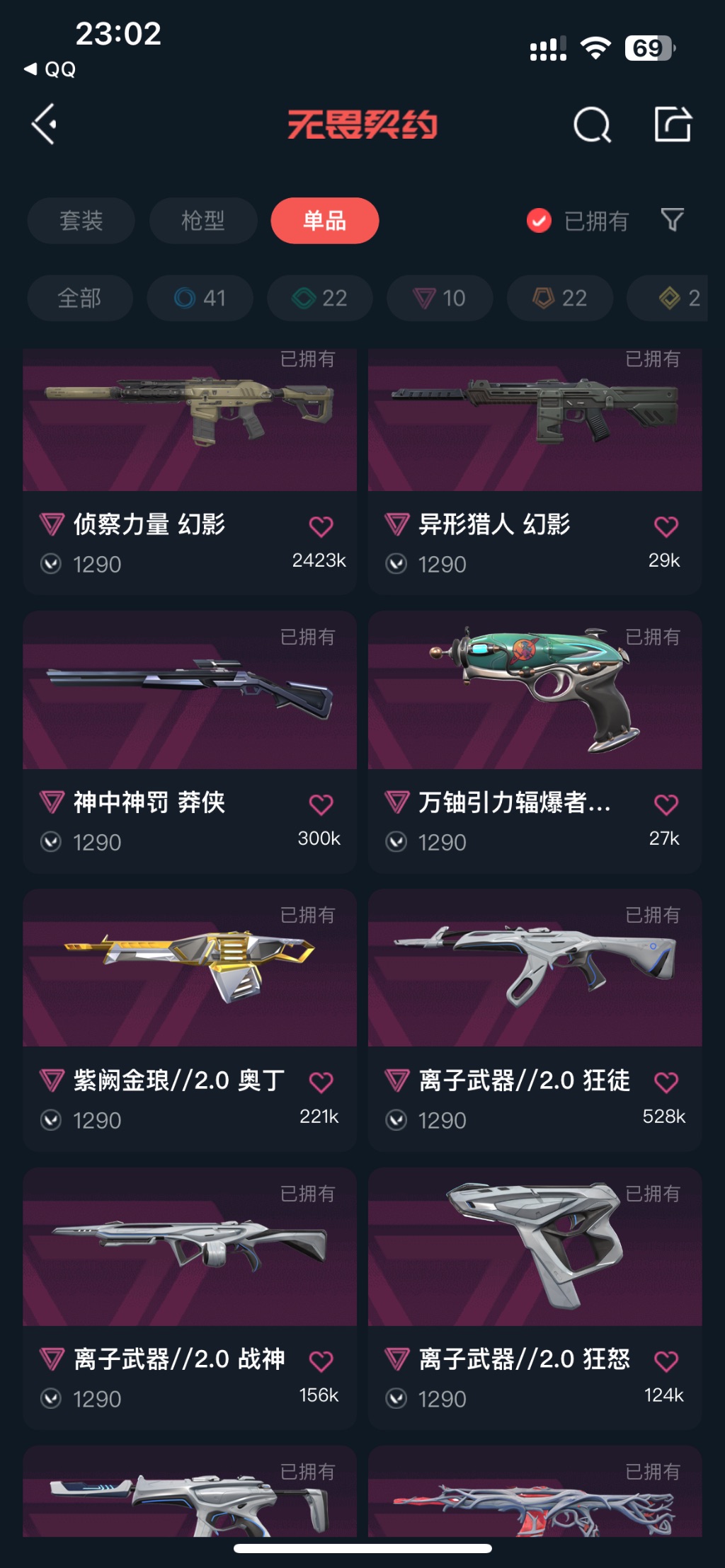Go back using the top-left arrow
Image resolution: width=725 pixels, height=1568 pixels.
(44, 125)
